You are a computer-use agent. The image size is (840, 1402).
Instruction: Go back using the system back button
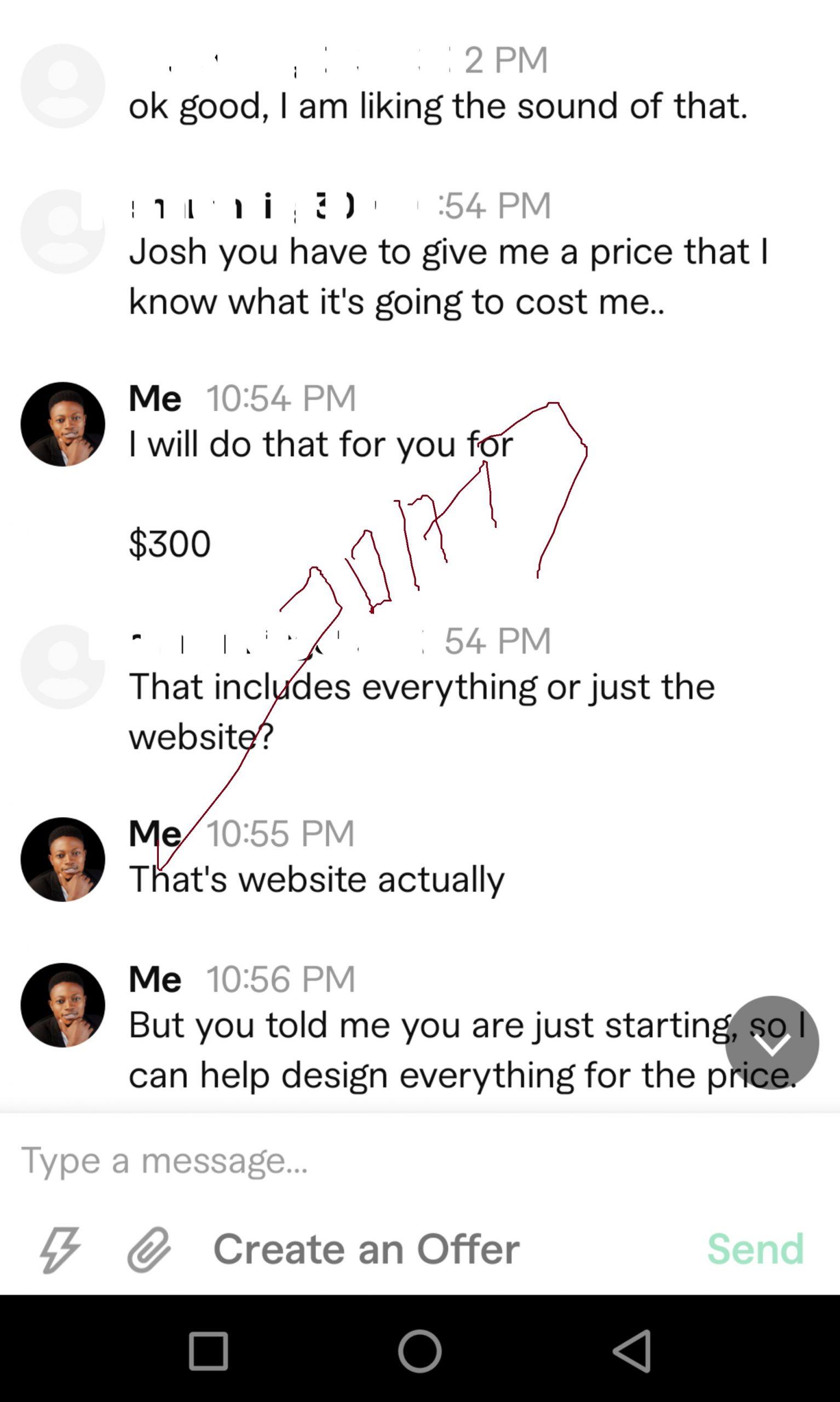(x=632, y=1351)
